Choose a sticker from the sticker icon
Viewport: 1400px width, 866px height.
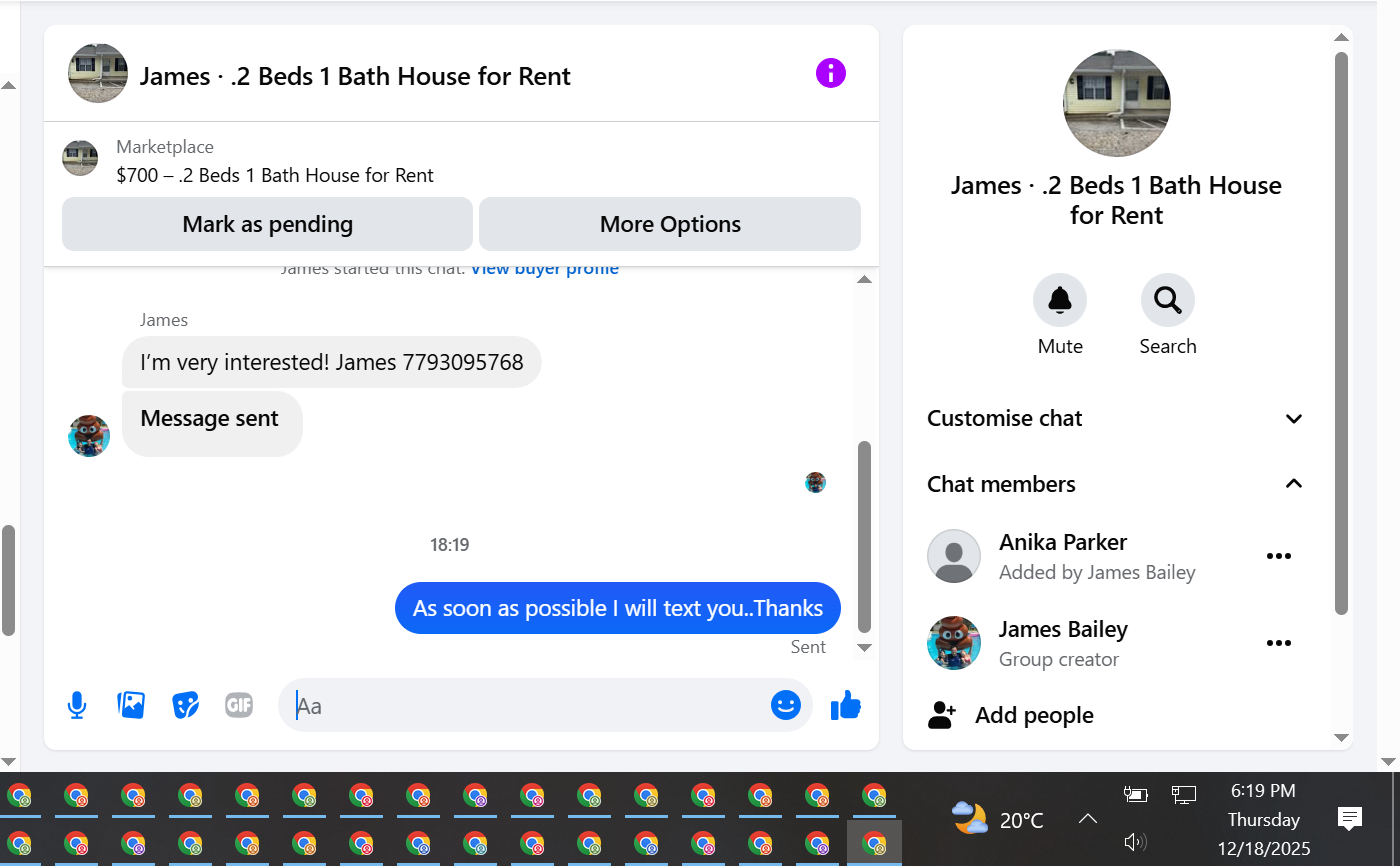(x=185, y=705)
